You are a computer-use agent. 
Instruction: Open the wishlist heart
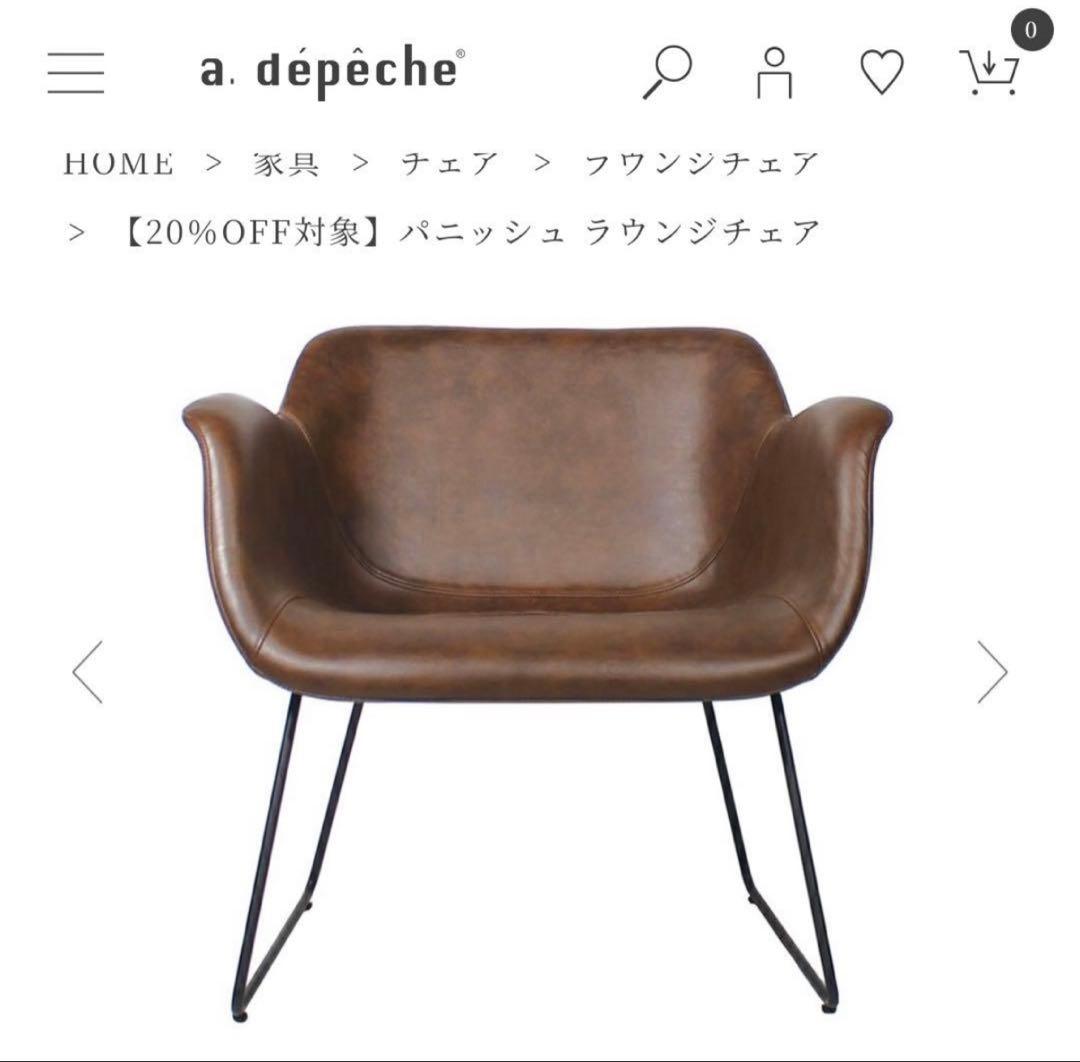pos(882,73)
